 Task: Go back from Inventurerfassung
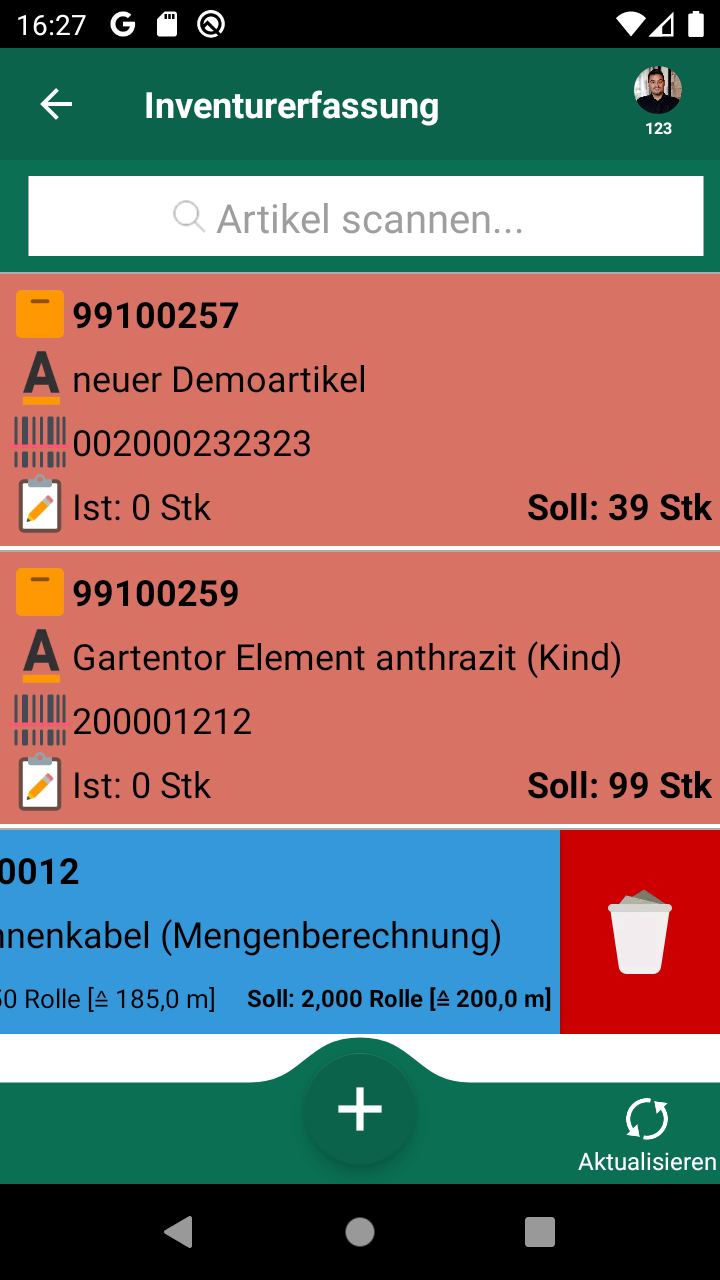click(x=56, y=104)
